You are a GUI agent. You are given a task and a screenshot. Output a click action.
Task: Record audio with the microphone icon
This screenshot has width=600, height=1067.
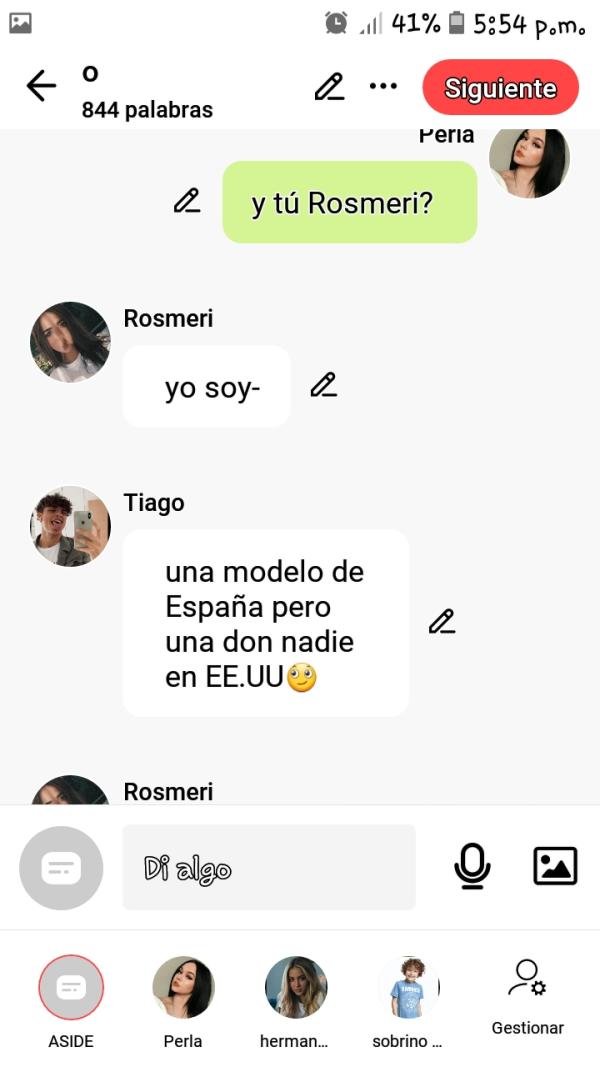tap(471, 866)
